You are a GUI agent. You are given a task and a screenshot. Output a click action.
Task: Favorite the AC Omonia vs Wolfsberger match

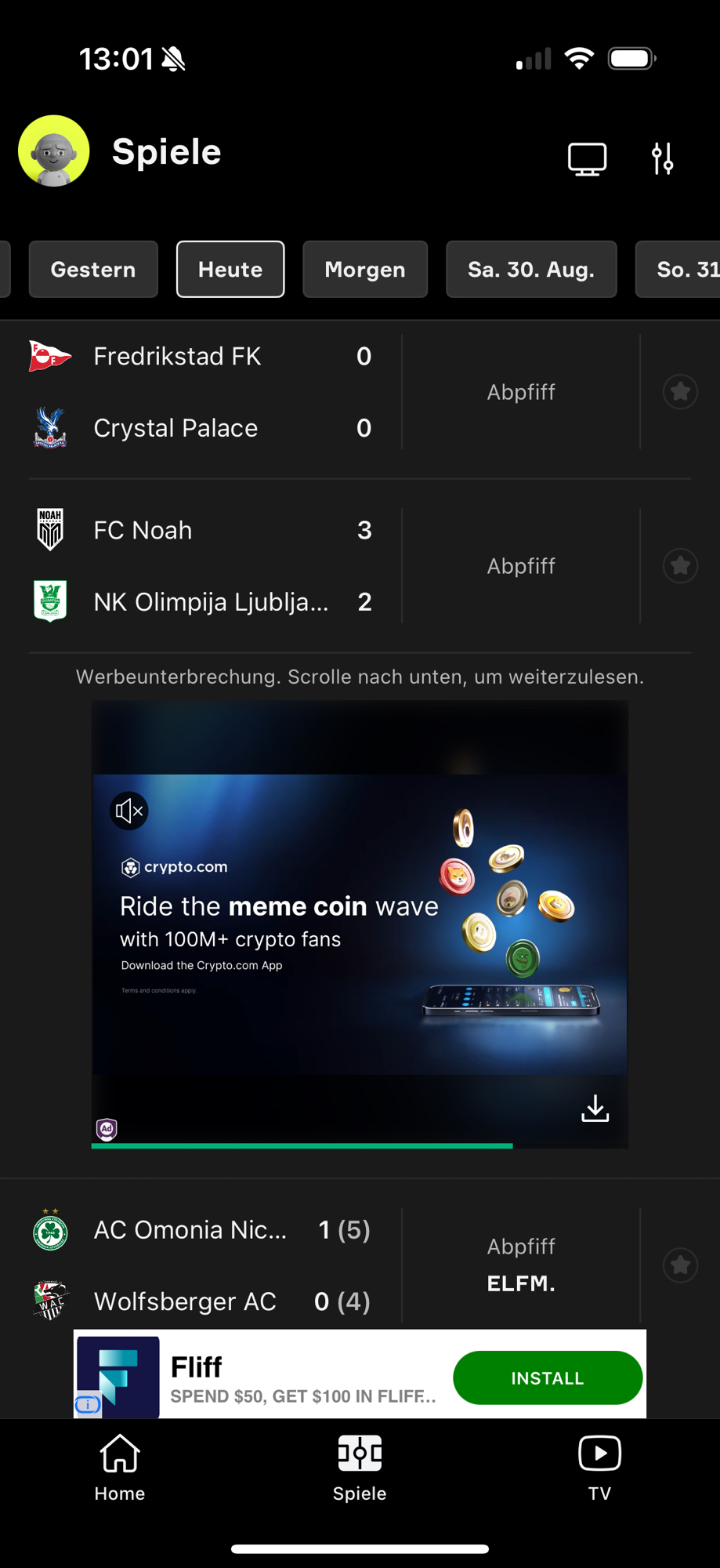(680, 1264)
